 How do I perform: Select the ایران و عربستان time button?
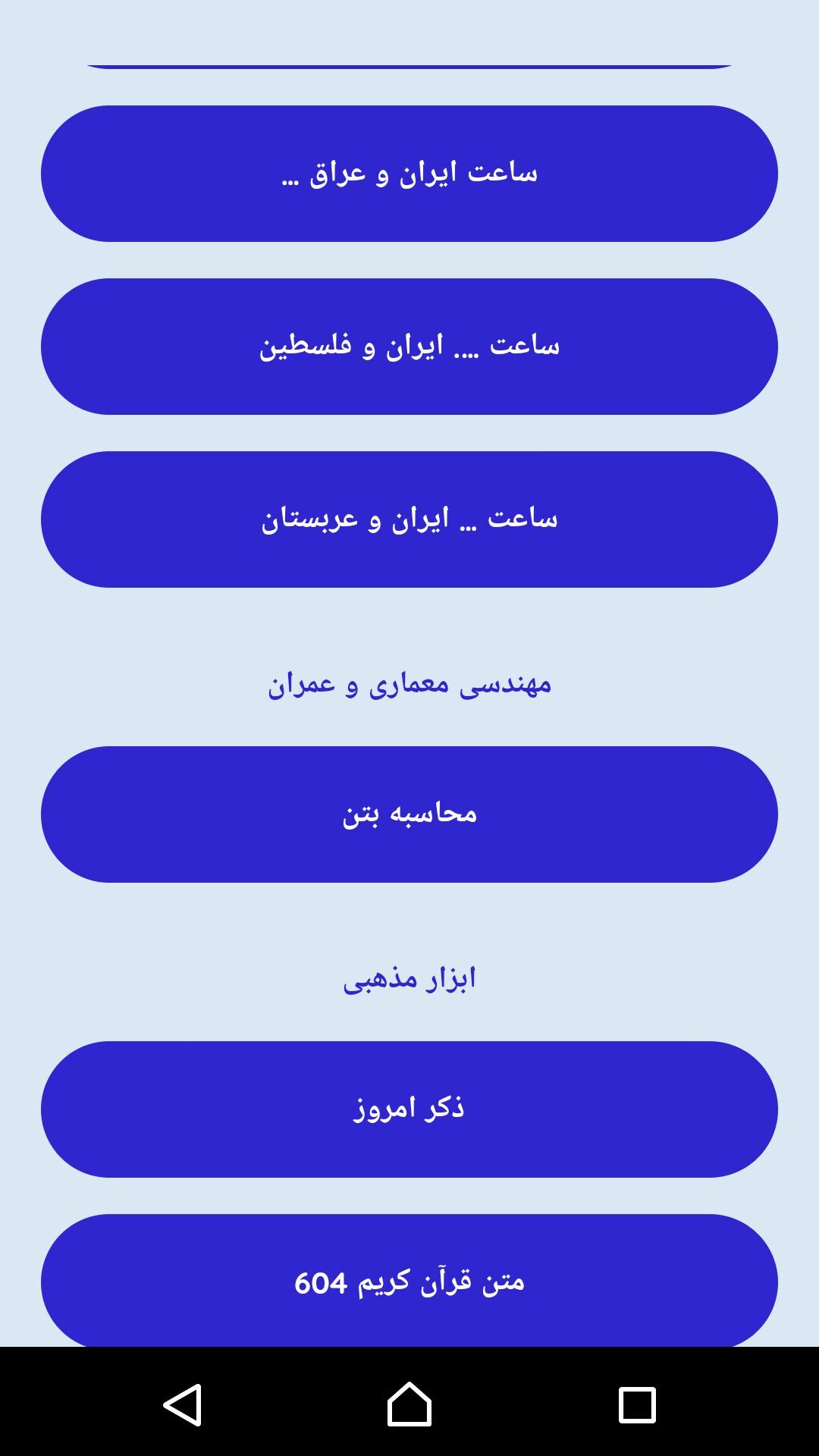[409, 519]
